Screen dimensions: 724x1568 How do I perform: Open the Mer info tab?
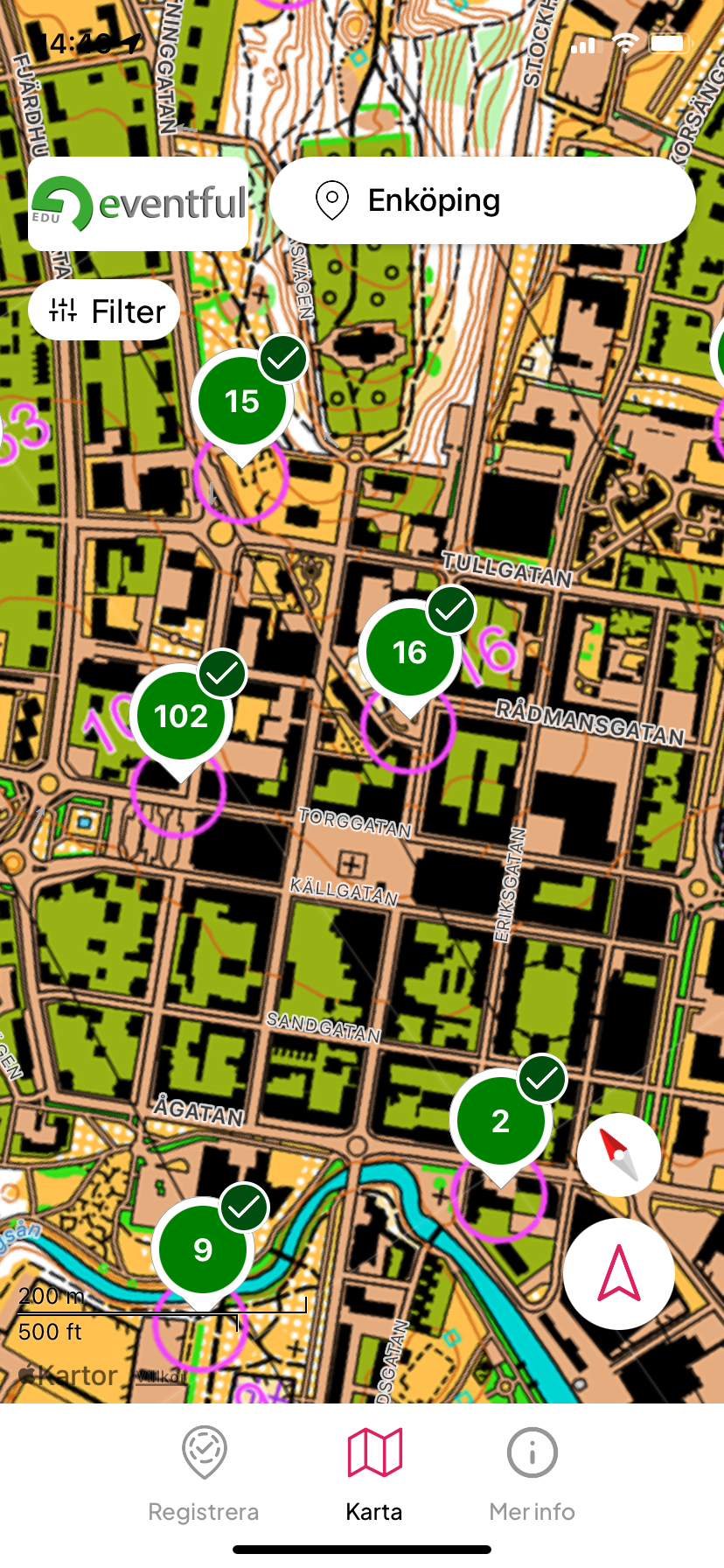click(x=533, y=1473)
